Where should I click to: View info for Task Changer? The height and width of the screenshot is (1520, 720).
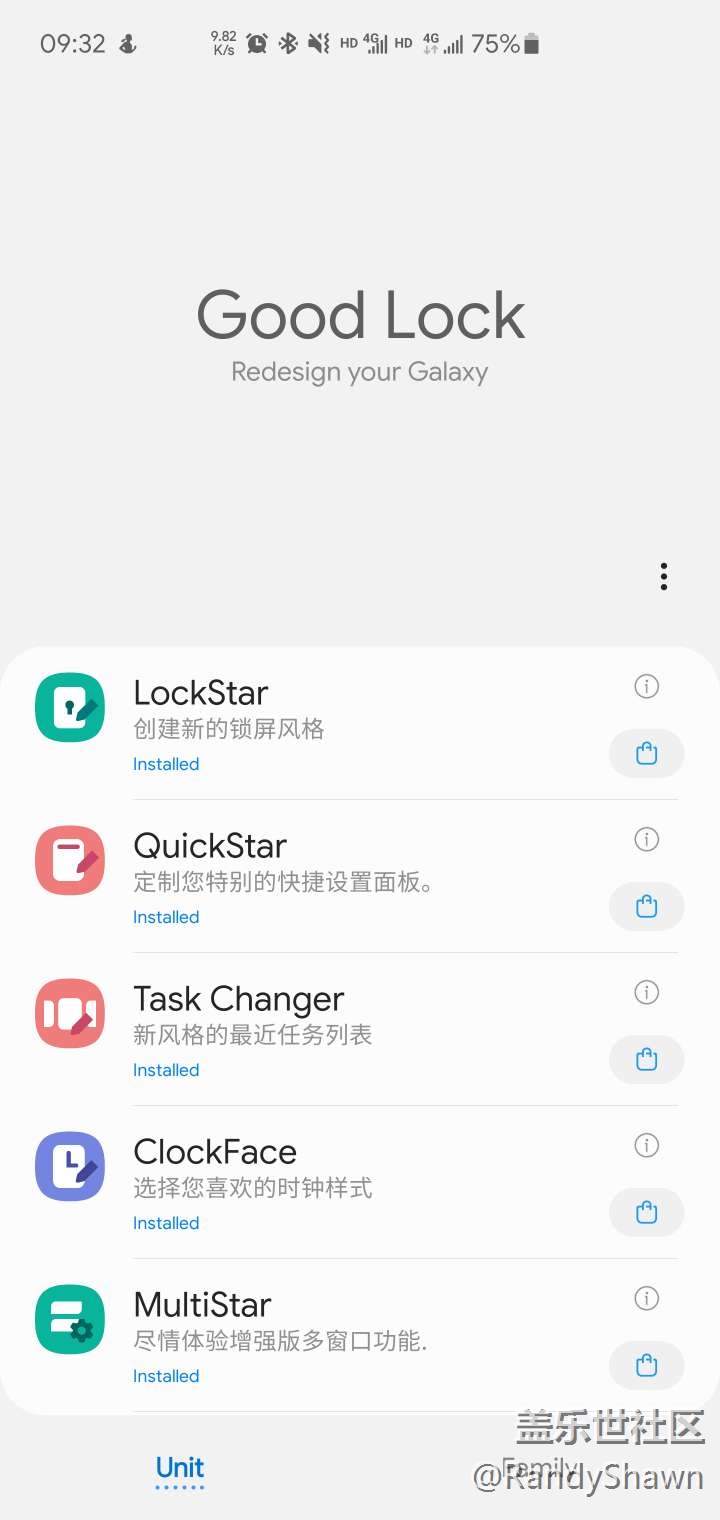[x=647, y=993]
